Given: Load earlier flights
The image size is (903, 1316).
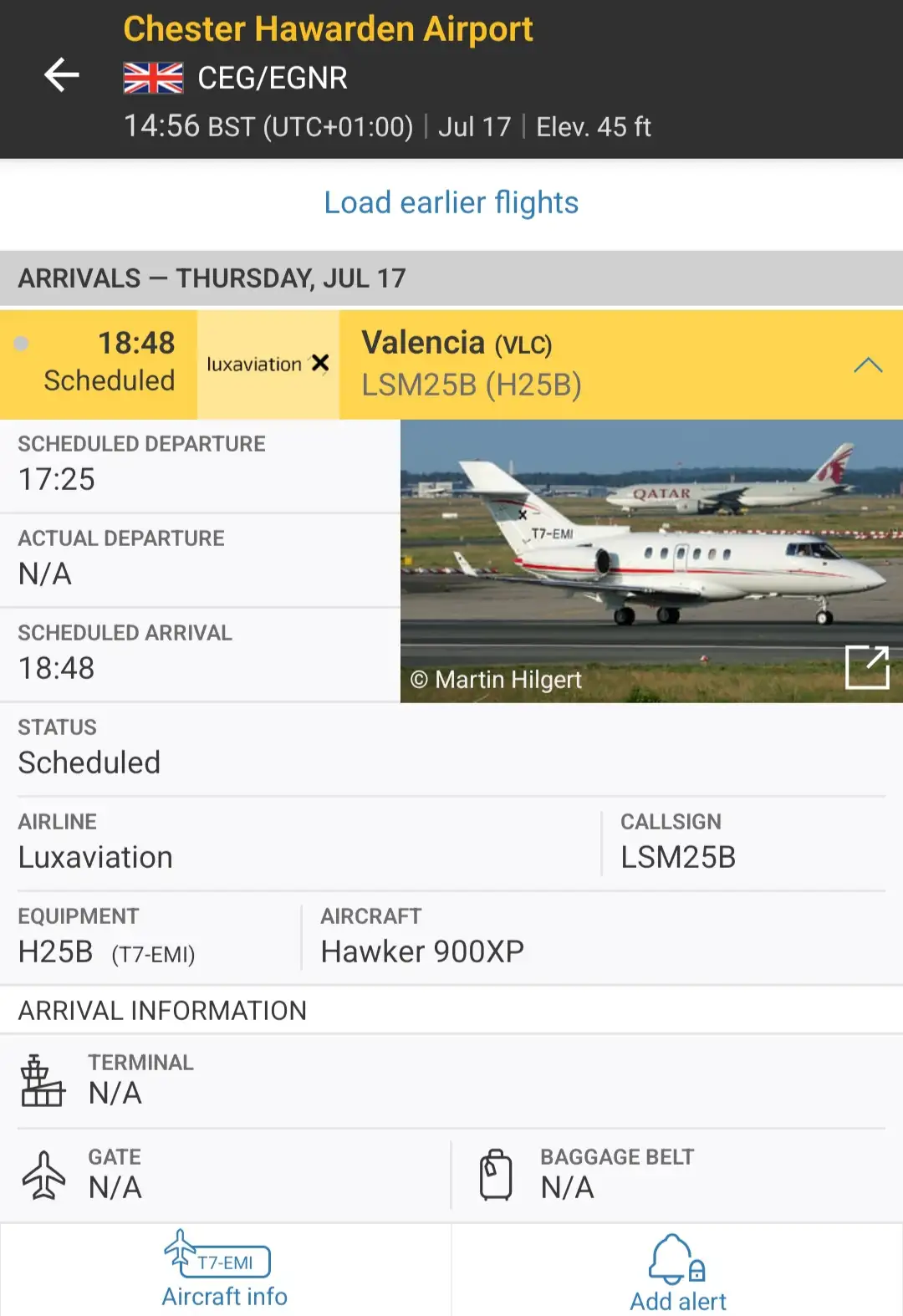Looking at the screenshot, I should click(x=451, y=202).
